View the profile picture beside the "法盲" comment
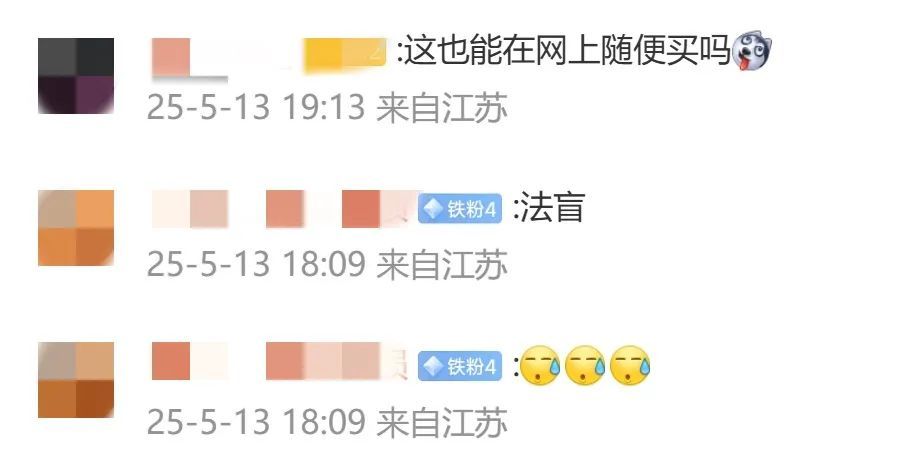This screenshot has width=899, height=474. 76,227
